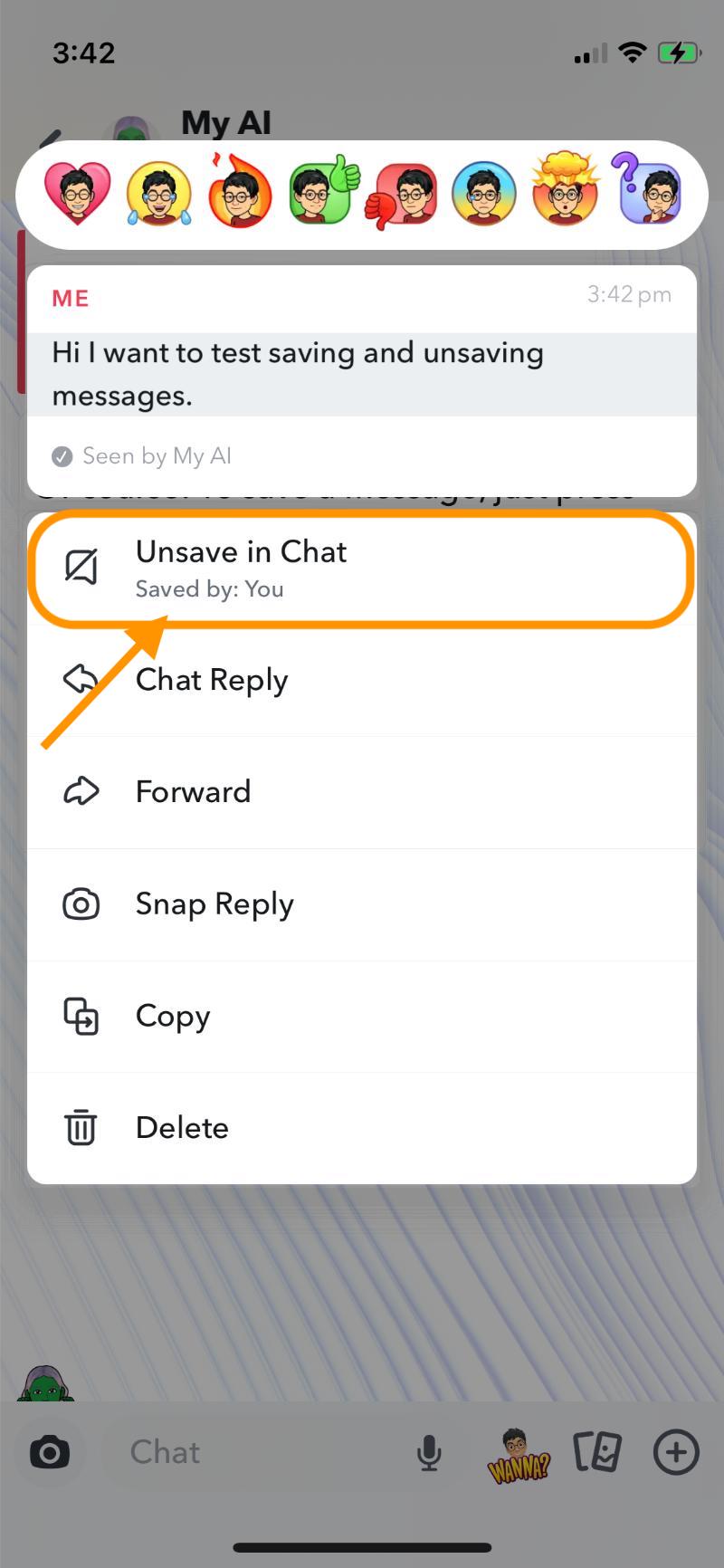Viewport: 724px width, 1568px height.
Task: Select the question mark reaction emoji
Action: click(646, 193)
